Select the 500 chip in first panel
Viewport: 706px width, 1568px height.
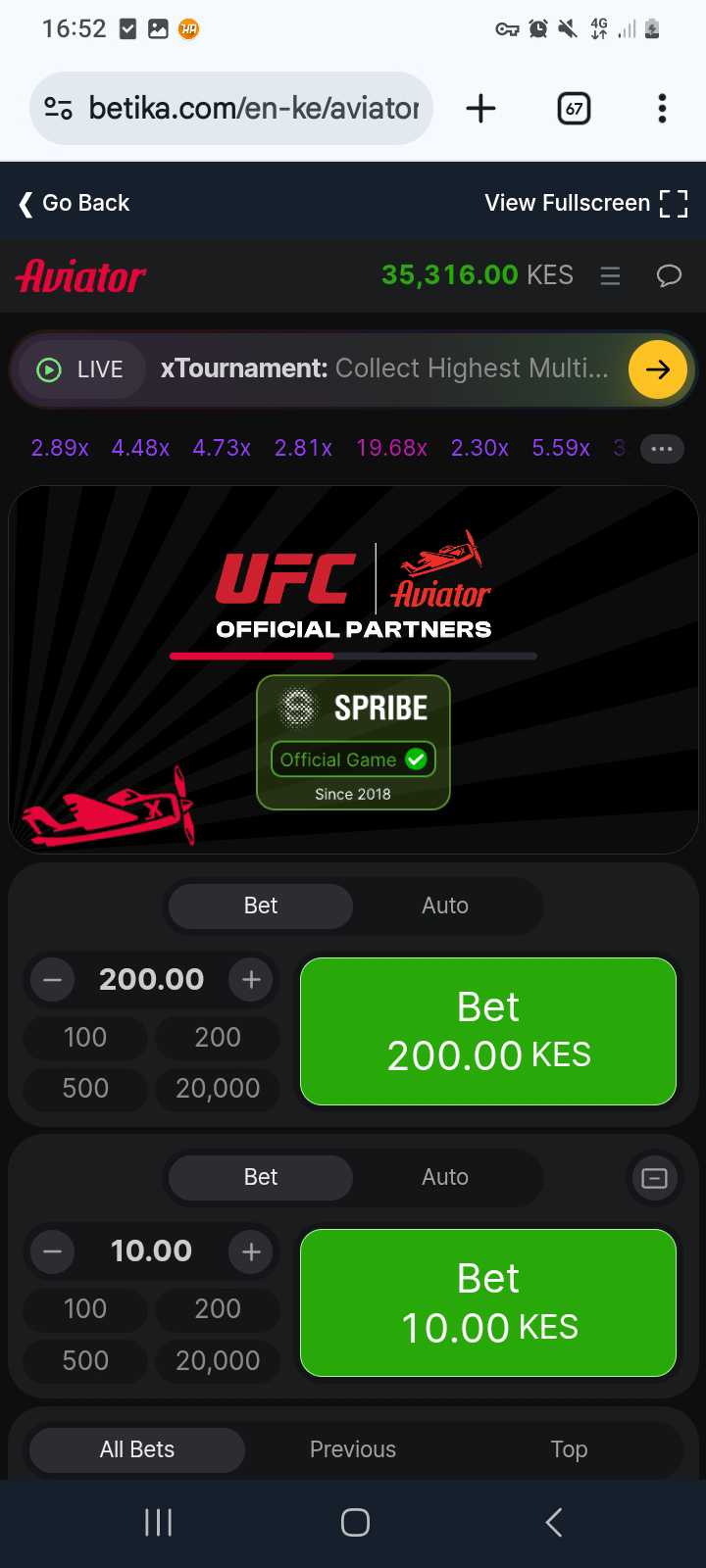(x=85, y=1089)
